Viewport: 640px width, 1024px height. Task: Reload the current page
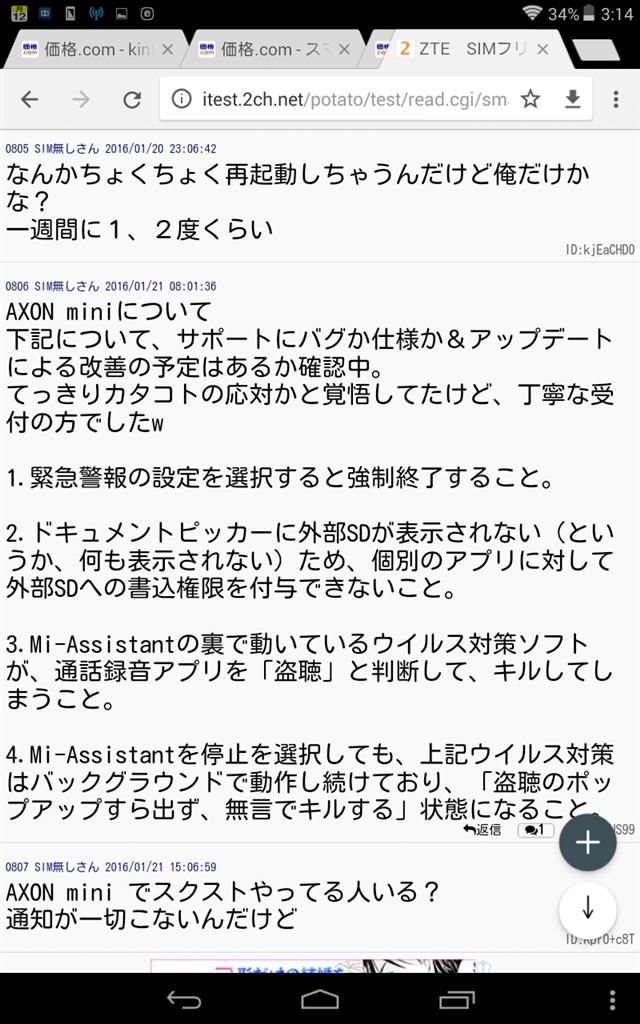132,99
